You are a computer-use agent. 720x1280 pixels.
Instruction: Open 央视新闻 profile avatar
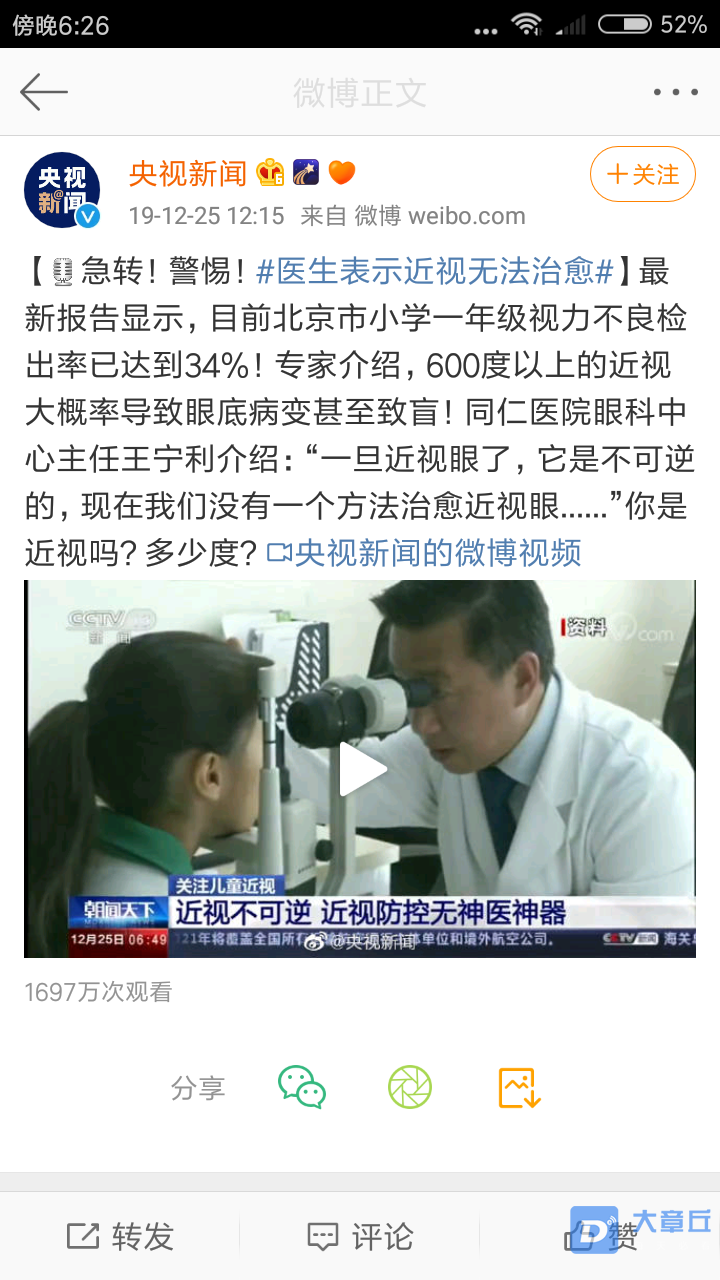click(62, 190)
